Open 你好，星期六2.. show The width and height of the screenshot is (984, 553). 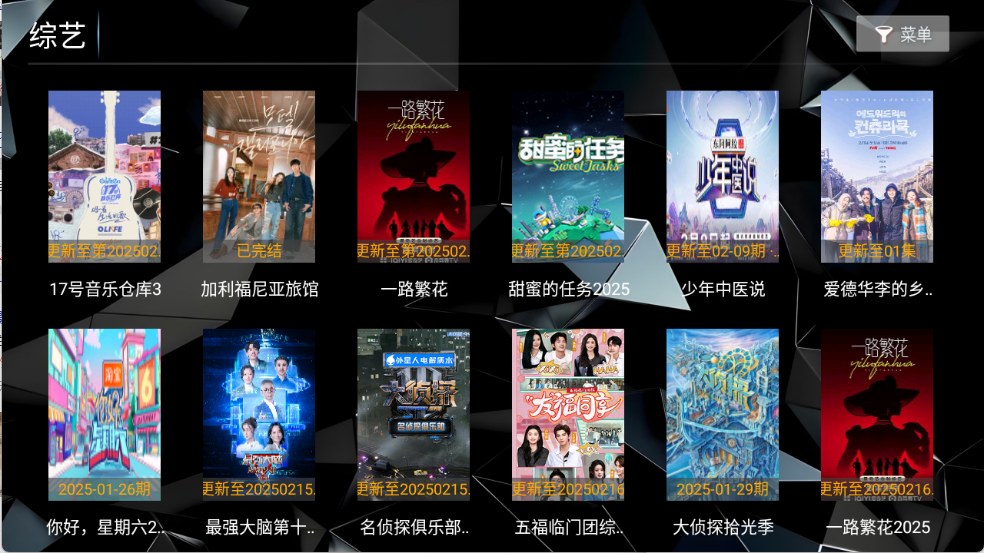pyautogui.click(x=105, y=415)
